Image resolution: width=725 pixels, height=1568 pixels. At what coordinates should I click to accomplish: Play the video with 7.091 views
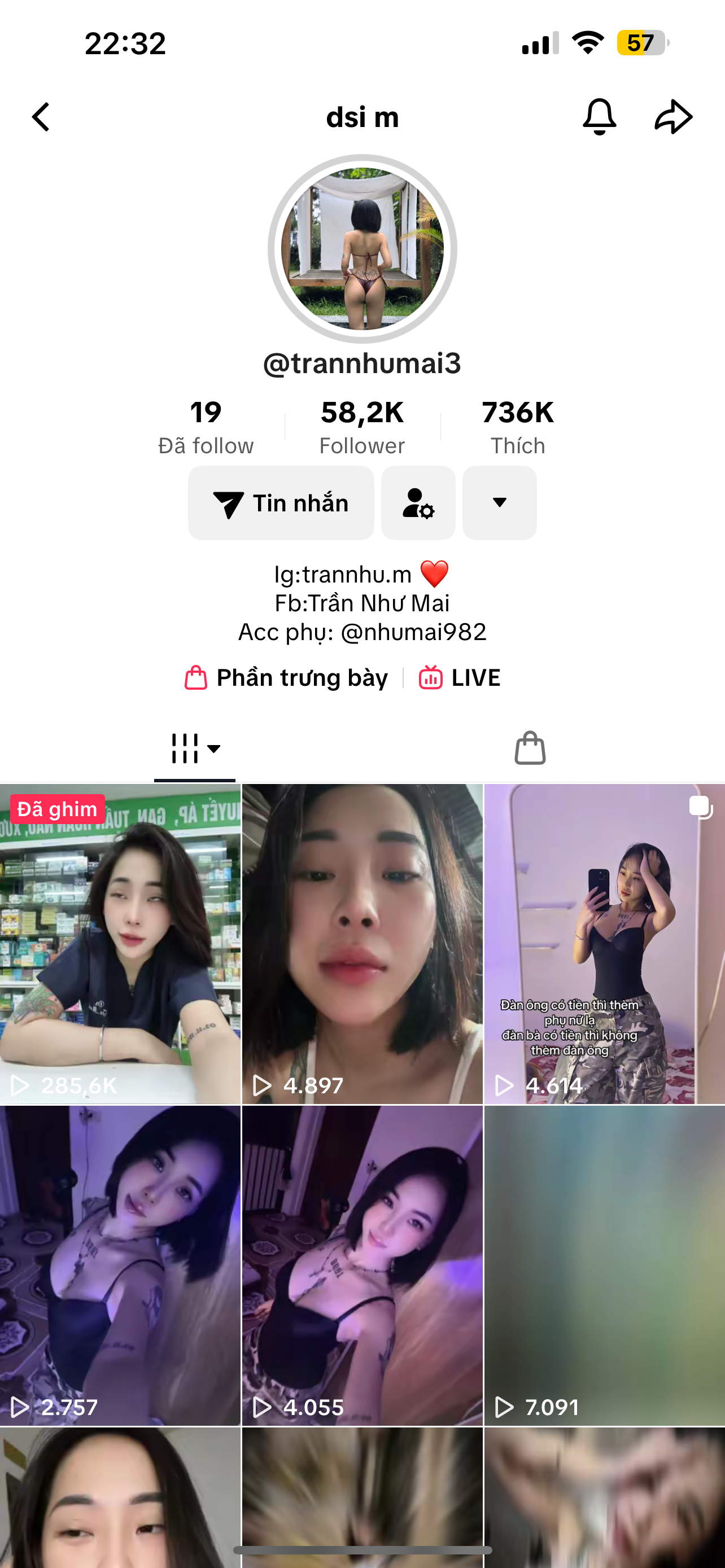coord(605,1266)
